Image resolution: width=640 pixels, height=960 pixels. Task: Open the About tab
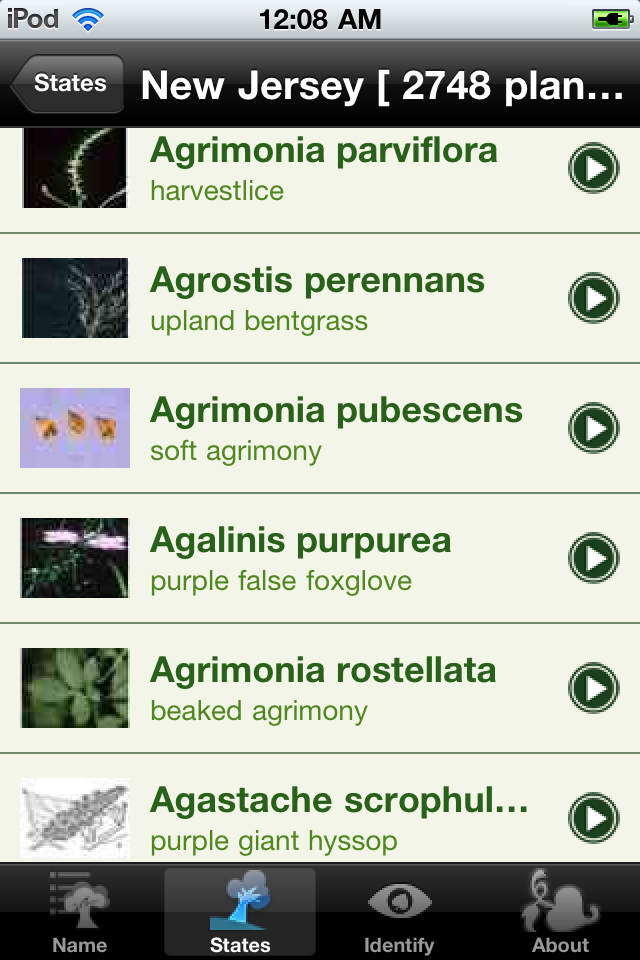tap(560, 912)
